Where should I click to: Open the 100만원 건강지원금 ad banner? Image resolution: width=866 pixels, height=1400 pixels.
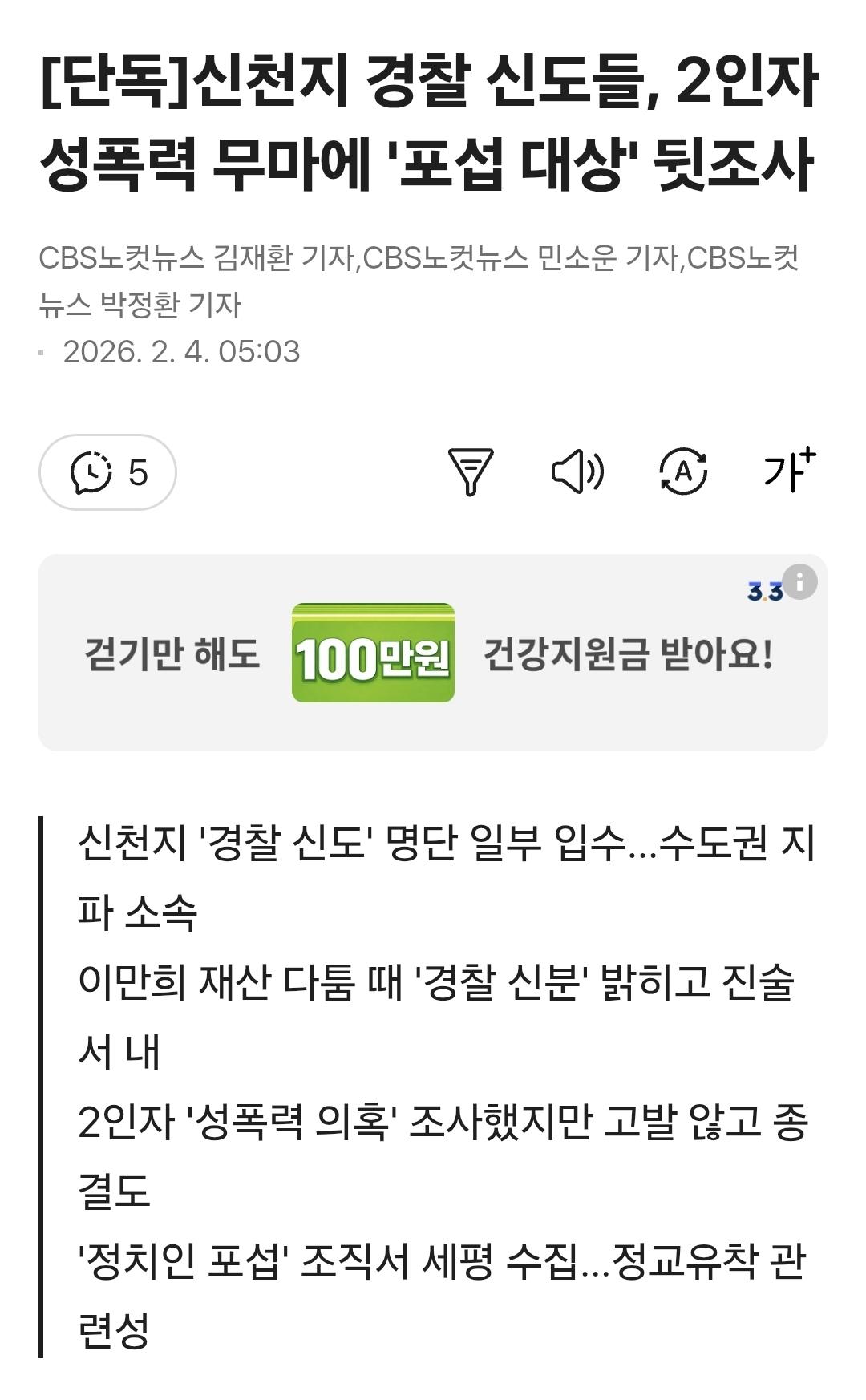(x=433, y=653)
